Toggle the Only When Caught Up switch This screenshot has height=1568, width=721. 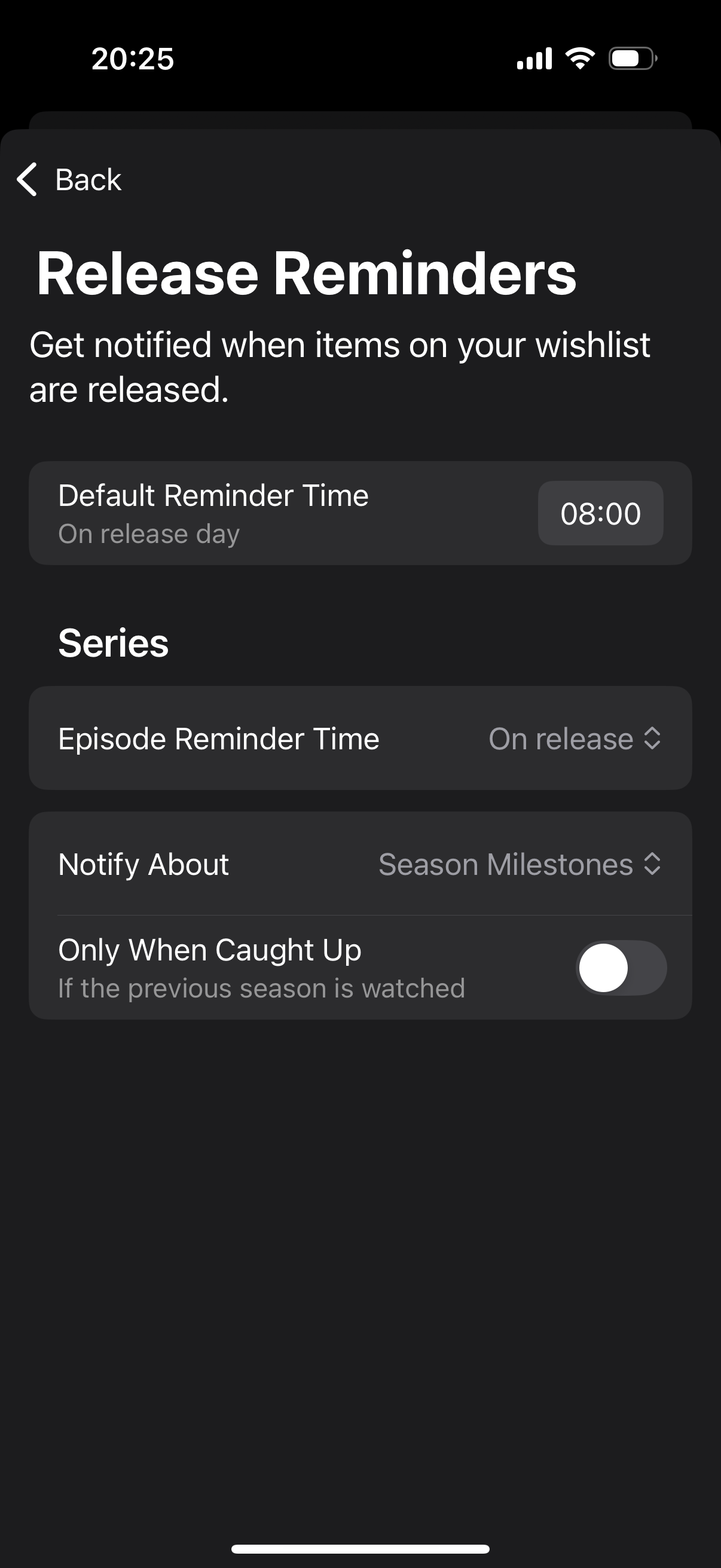pyautogui.click(x=621, y=968)
